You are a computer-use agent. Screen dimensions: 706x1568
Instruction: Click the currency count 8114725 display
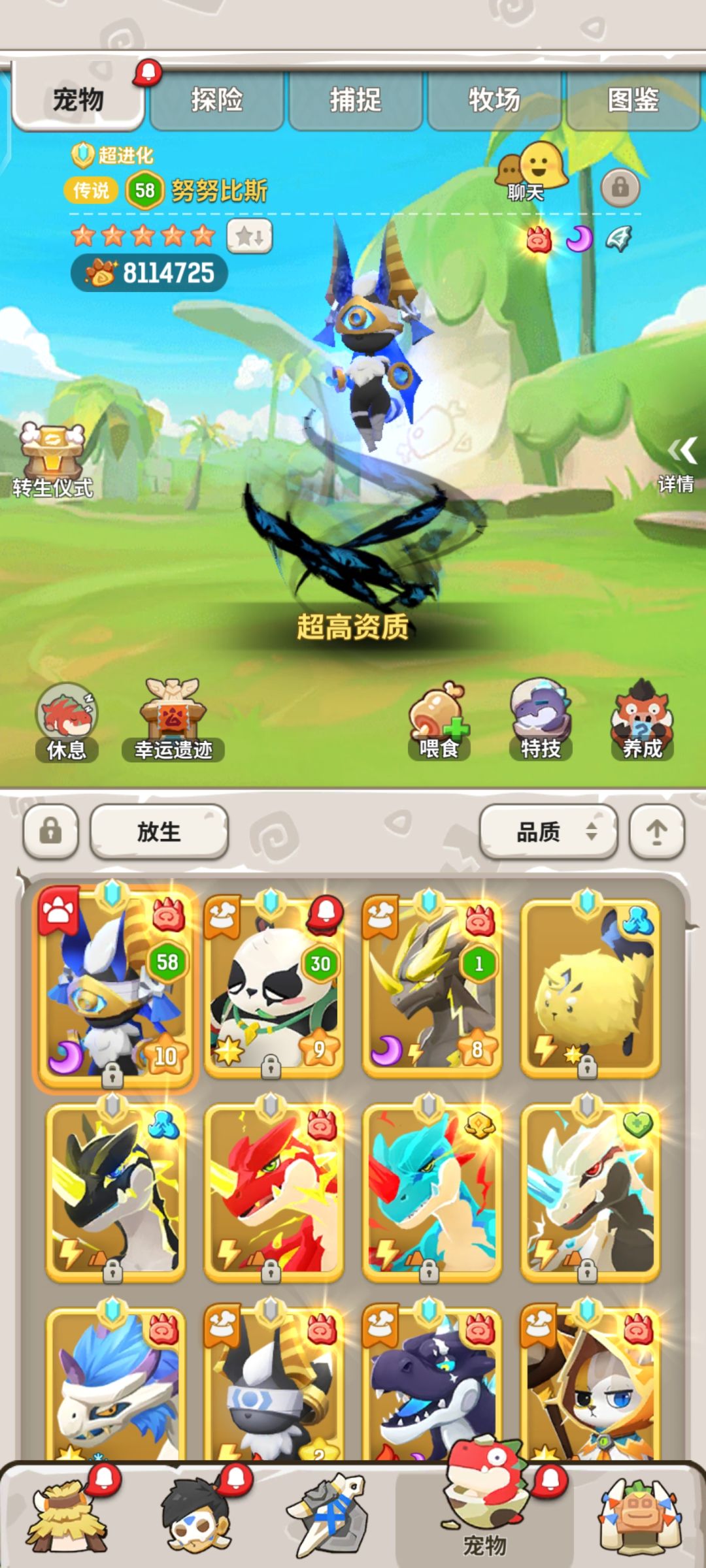147,272
